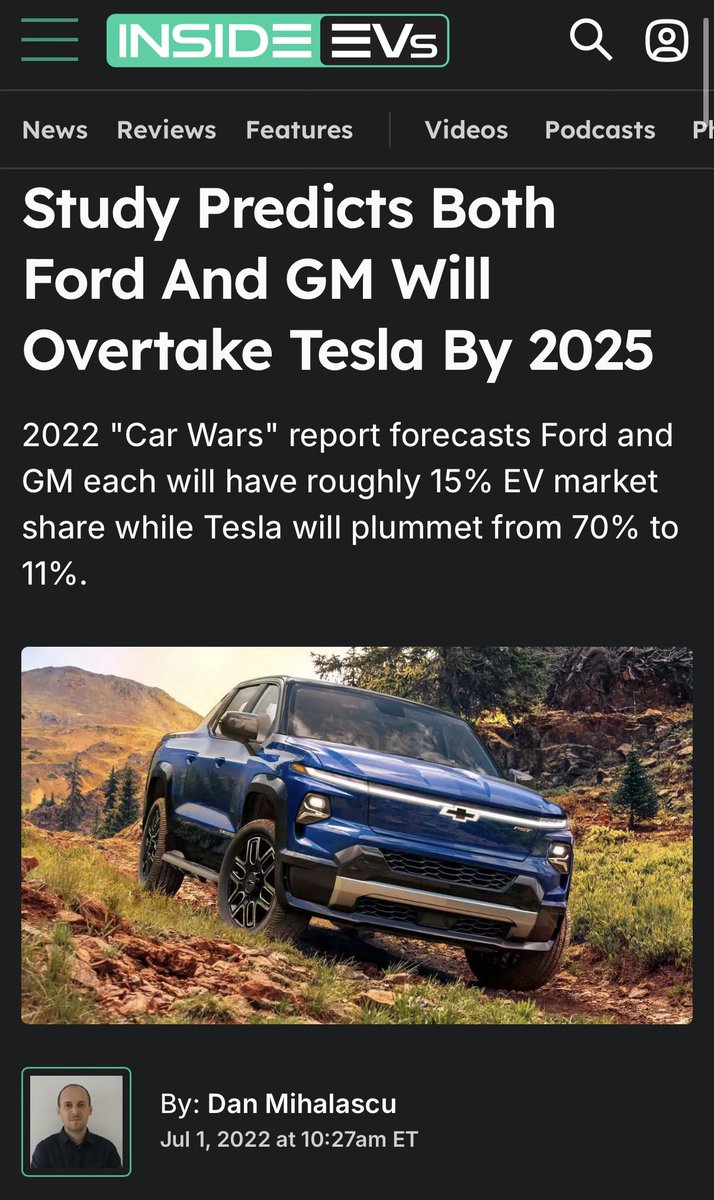Screen dimensions: 714x1200
Task: Open the hamburger menu
Action: [49, 41]
